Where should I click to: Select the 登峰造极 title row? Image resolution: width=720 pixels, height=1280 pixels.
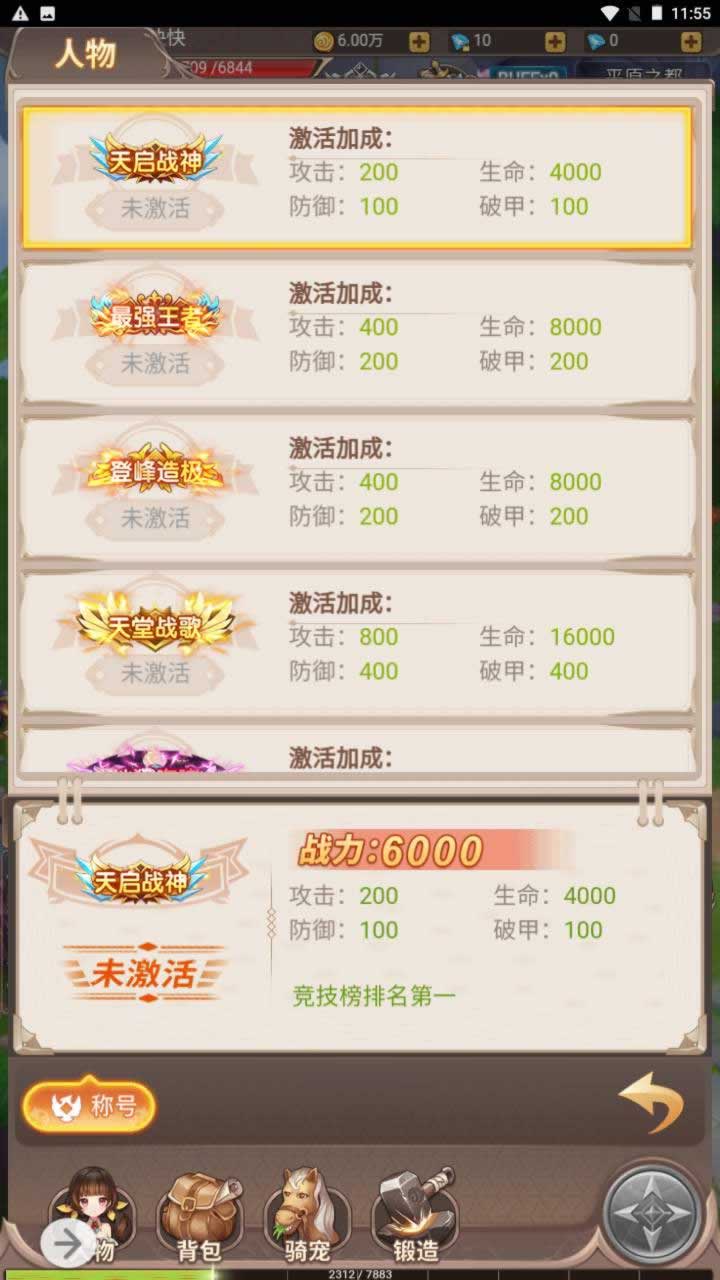click(x=357, y=488)
